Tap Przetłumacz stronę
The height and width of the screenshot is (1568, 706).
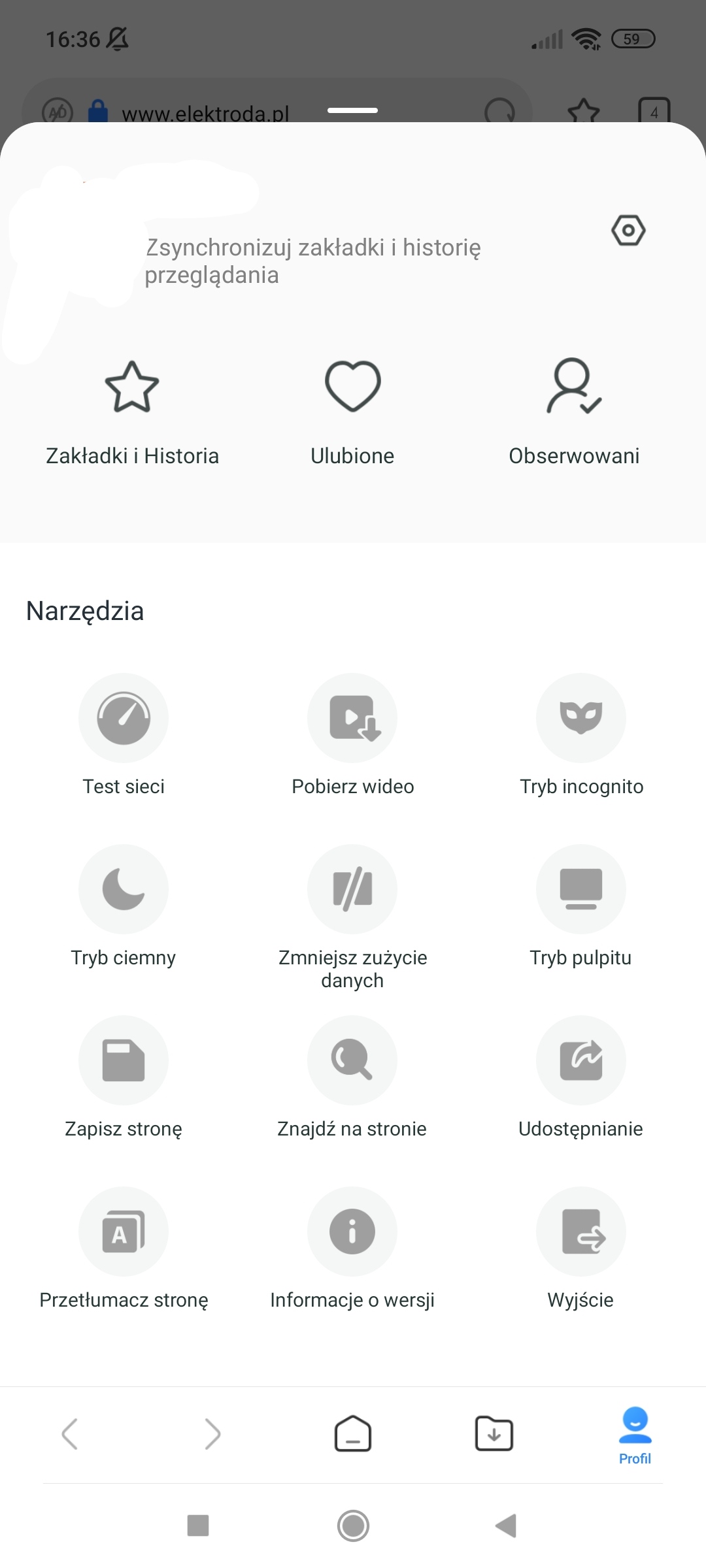(124, 1232)
